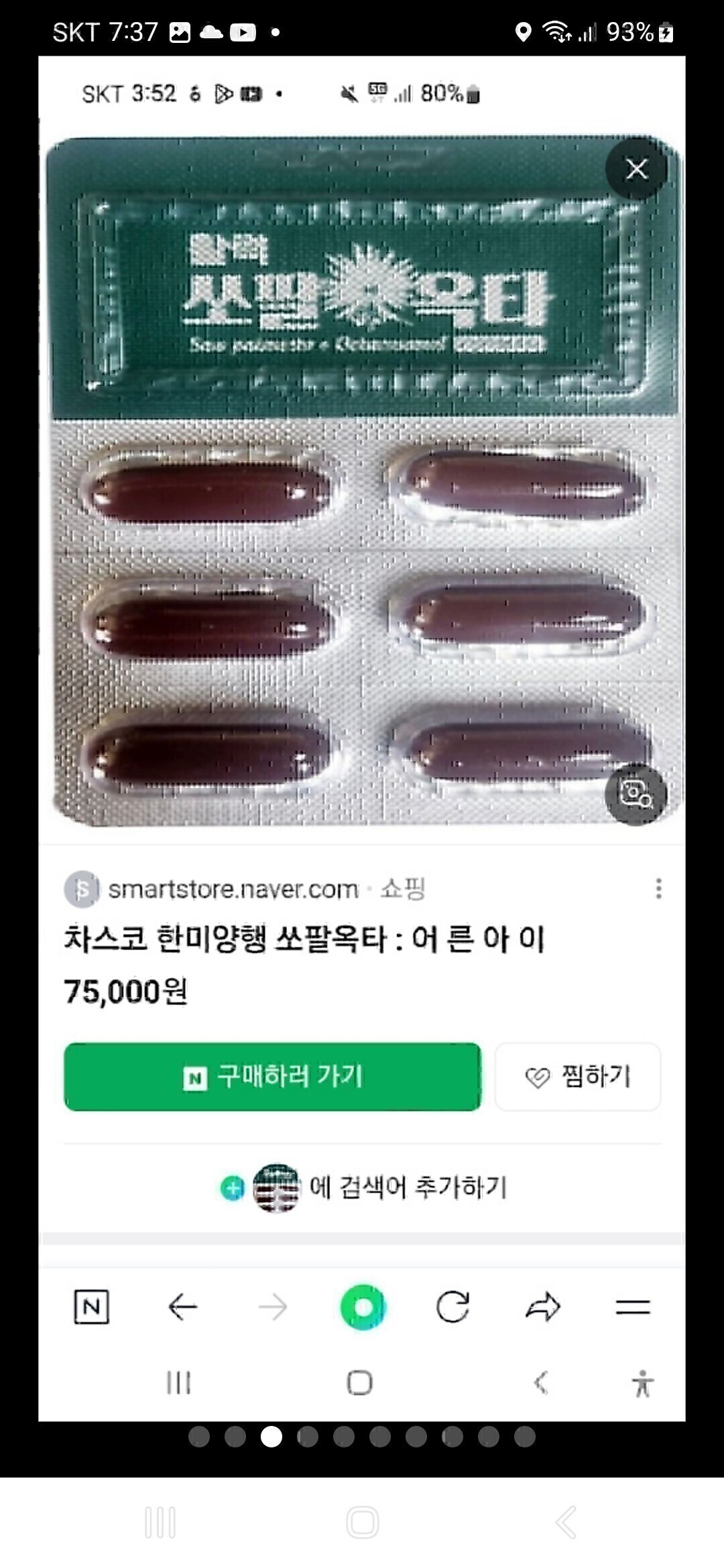Go back with the system back button
The height and width of the screenshot is (1568, 724).
click(565, 1522)
